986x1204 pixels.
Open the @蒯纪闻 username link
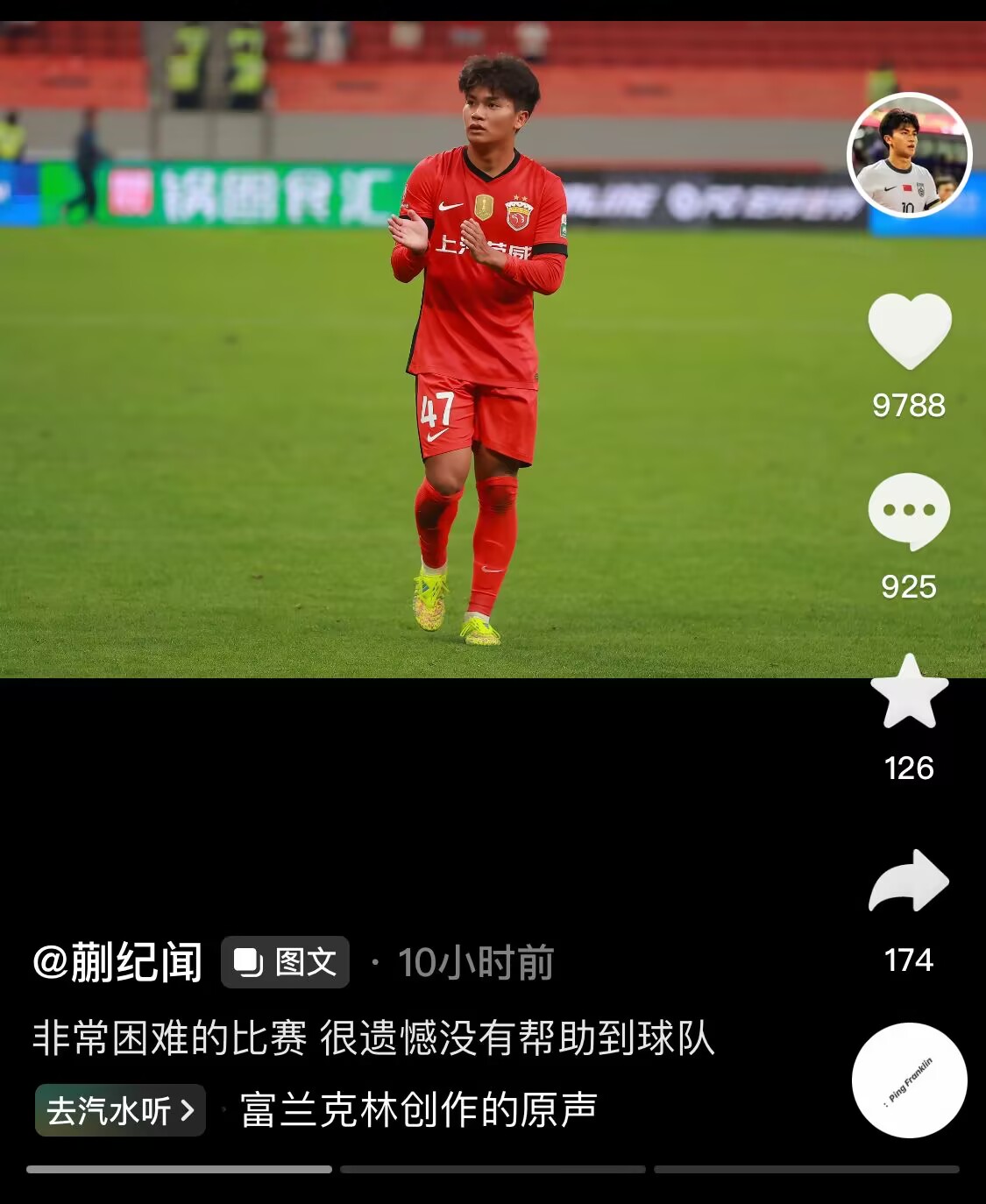click(117, 962)
